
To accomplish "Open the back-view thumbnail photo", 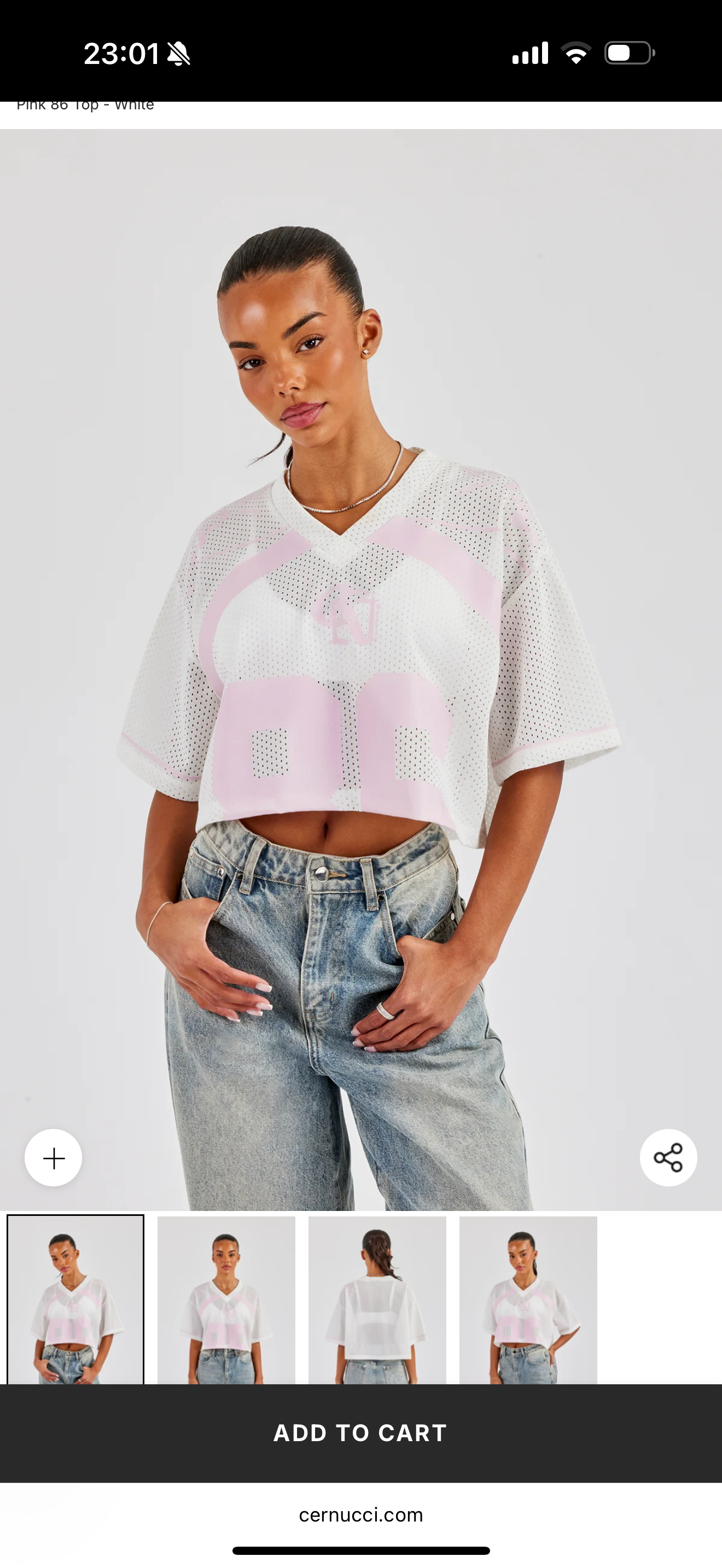I will point(377,1299).
